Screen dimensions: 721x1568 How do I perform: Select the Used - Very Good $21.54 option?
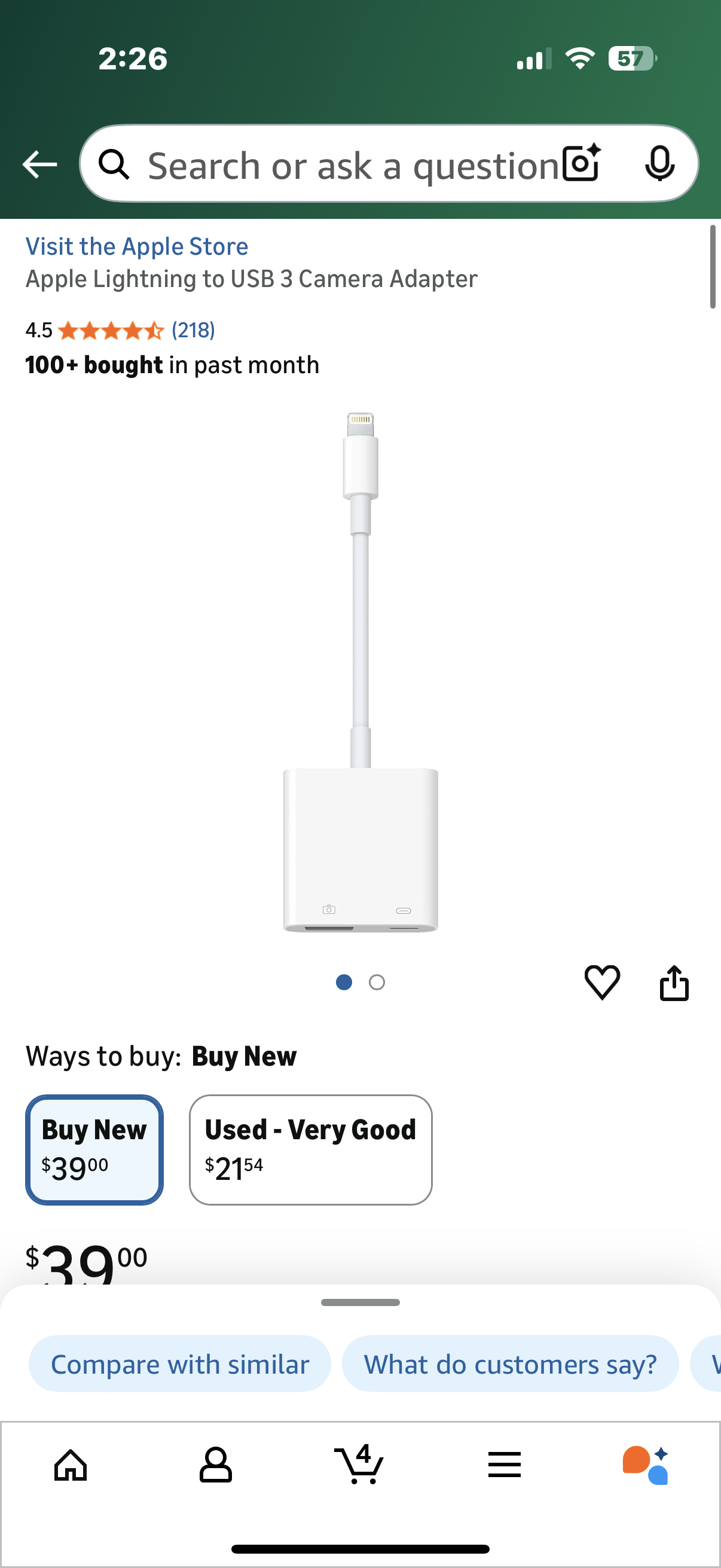click(x=310, y=1149)
